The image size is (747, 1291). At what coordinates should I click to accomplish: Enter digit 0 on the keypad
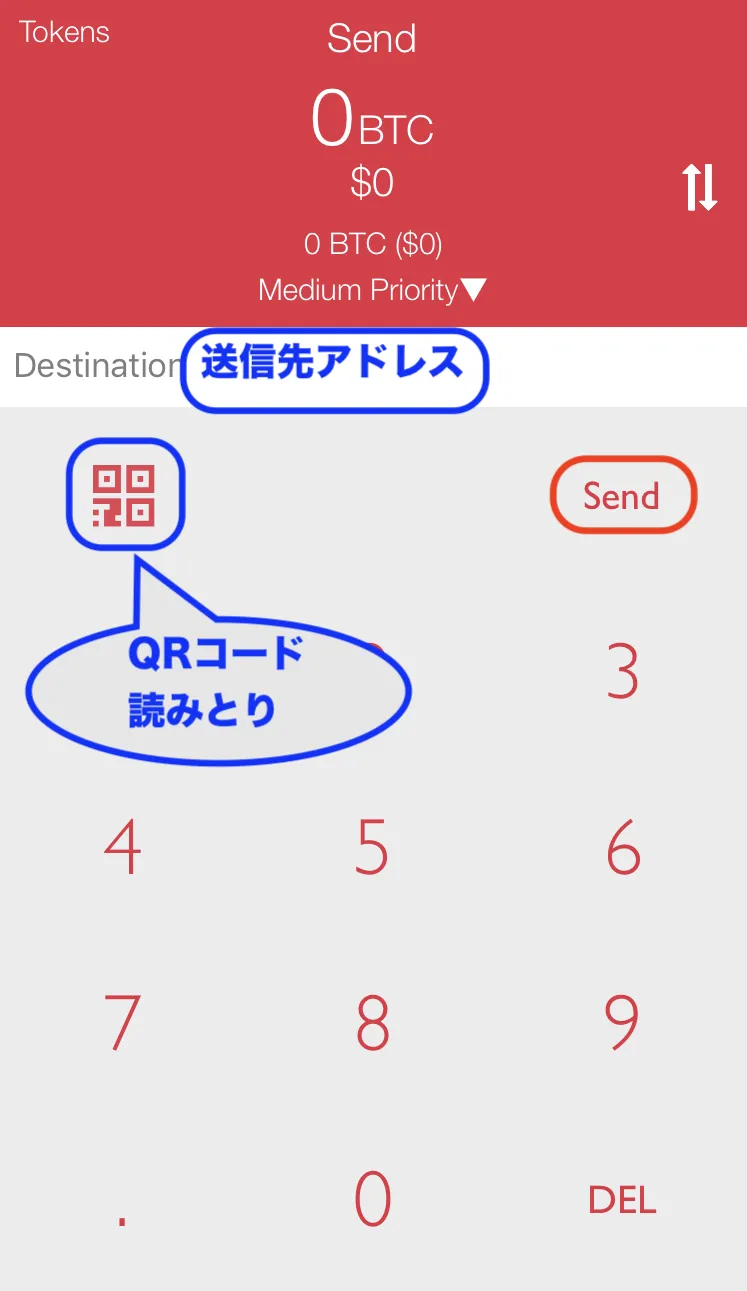tap(372, 1199)
